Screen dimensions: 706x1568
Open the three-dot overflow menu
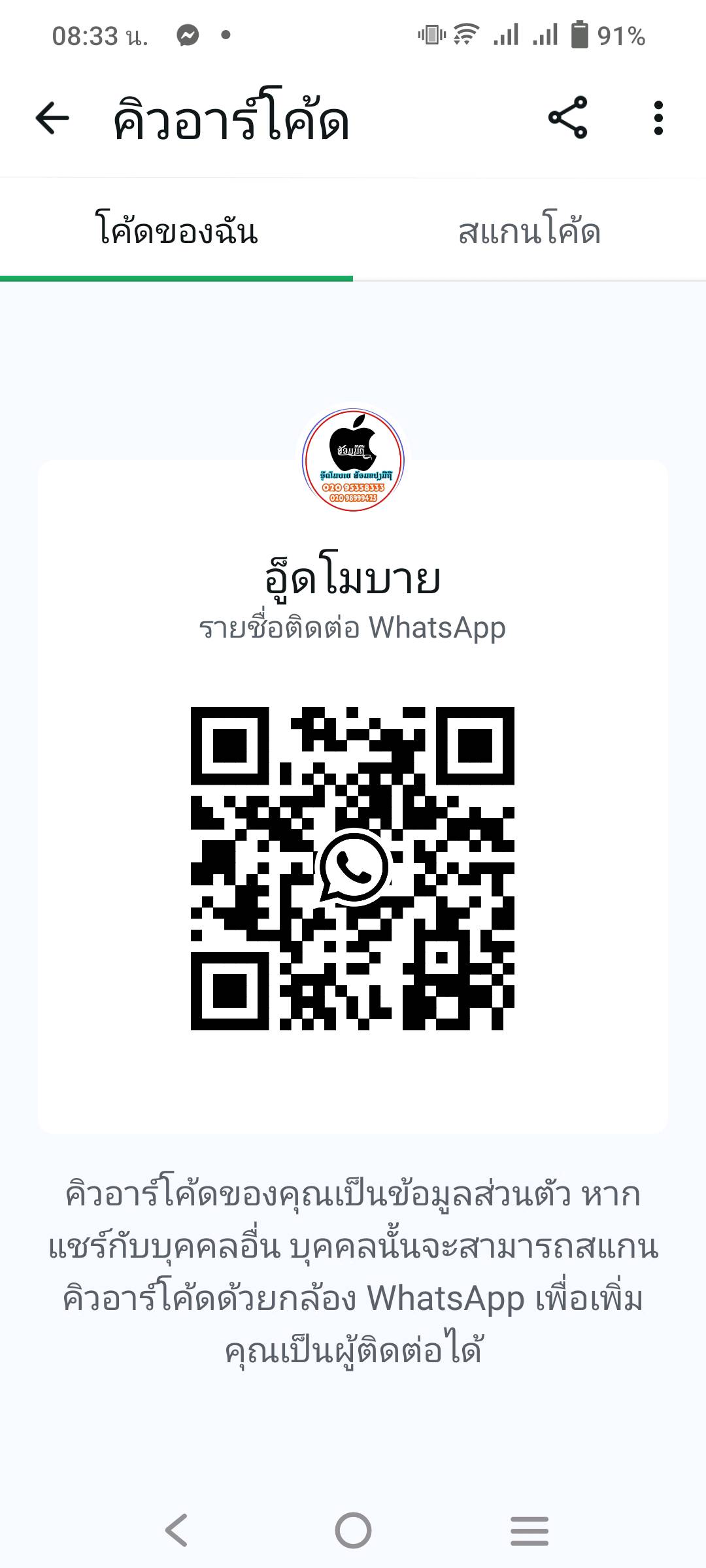point(658,118)
